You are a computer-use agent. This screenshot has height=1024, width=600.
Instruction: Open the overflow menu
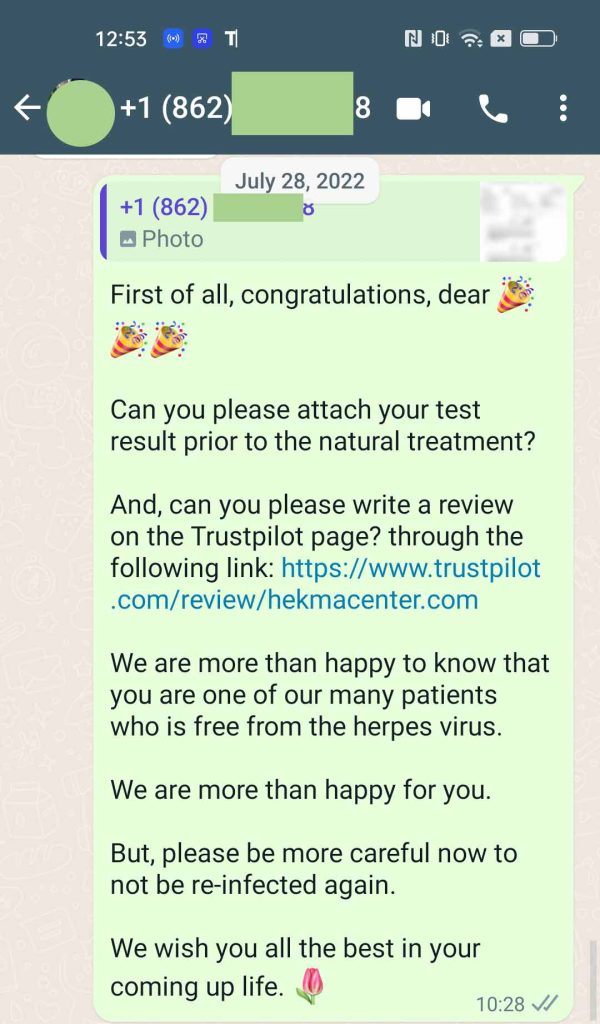point(563,108)
